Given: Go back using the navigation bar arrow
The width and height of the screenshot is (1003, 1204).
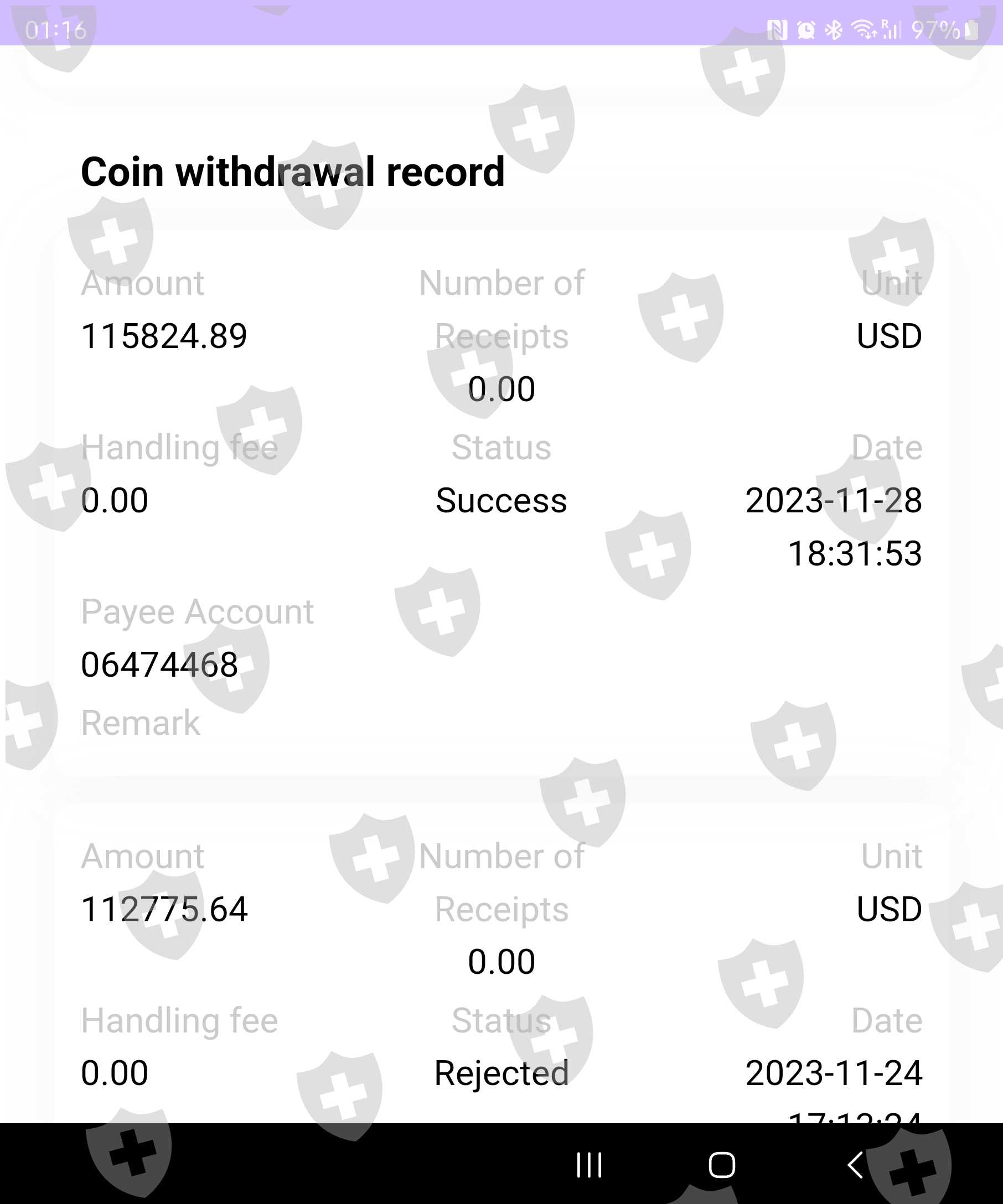Looking at the screenshot, I should point(855,1165).
